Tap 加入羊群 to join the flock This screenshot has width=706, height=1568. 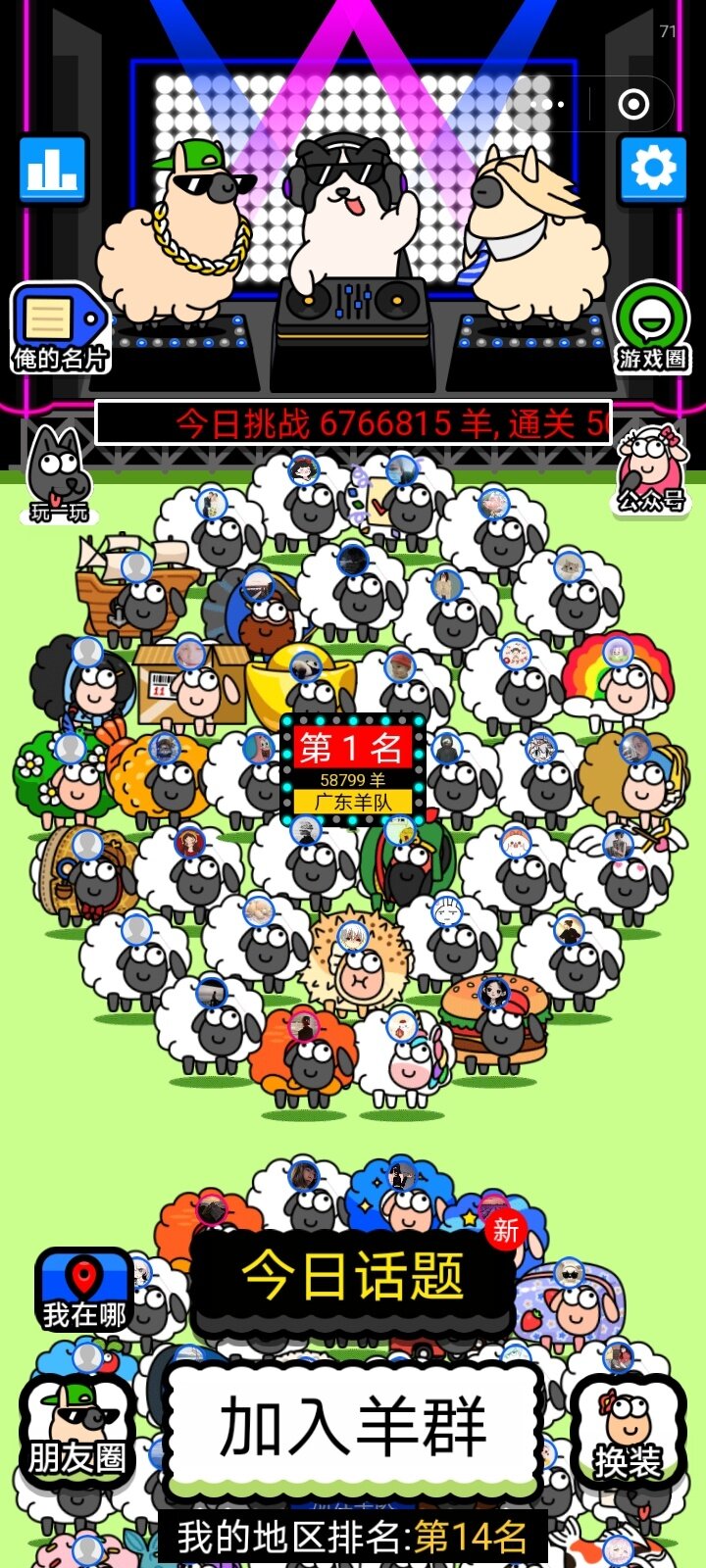353,1428
